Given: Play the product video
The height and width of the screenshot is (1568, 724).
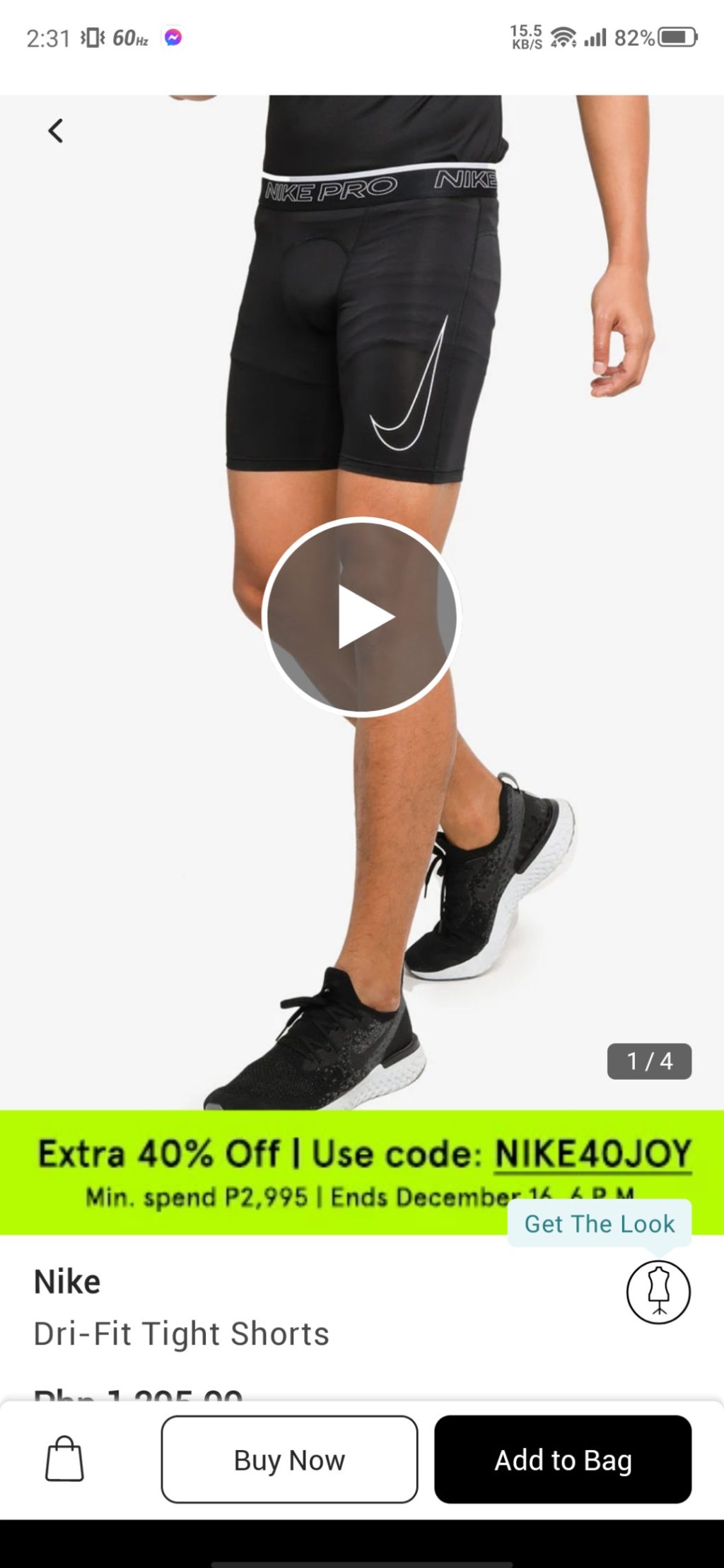Looking at the screenshot, I should 361,617.
